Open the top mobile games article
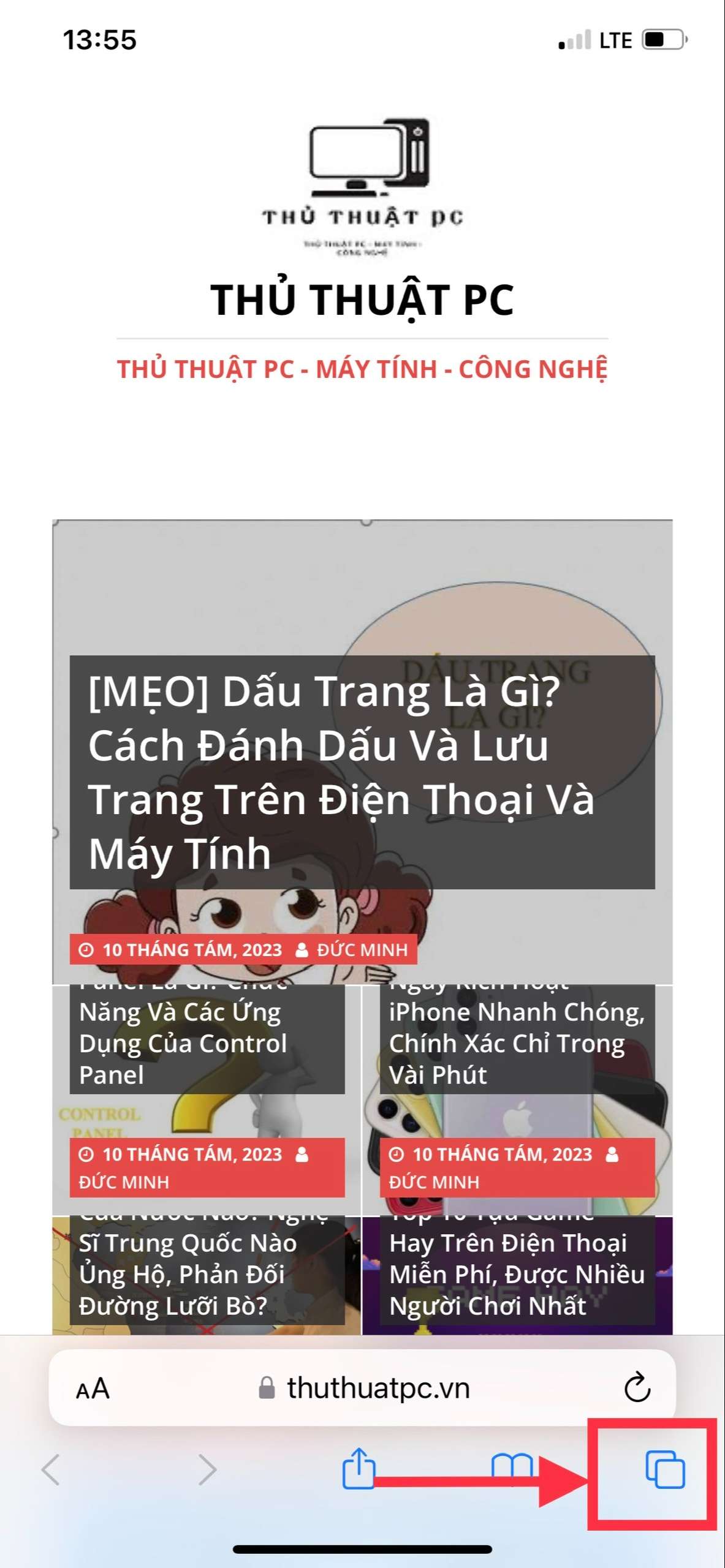The height and width of the screenshot is (1568, 725). (517, 1274)
